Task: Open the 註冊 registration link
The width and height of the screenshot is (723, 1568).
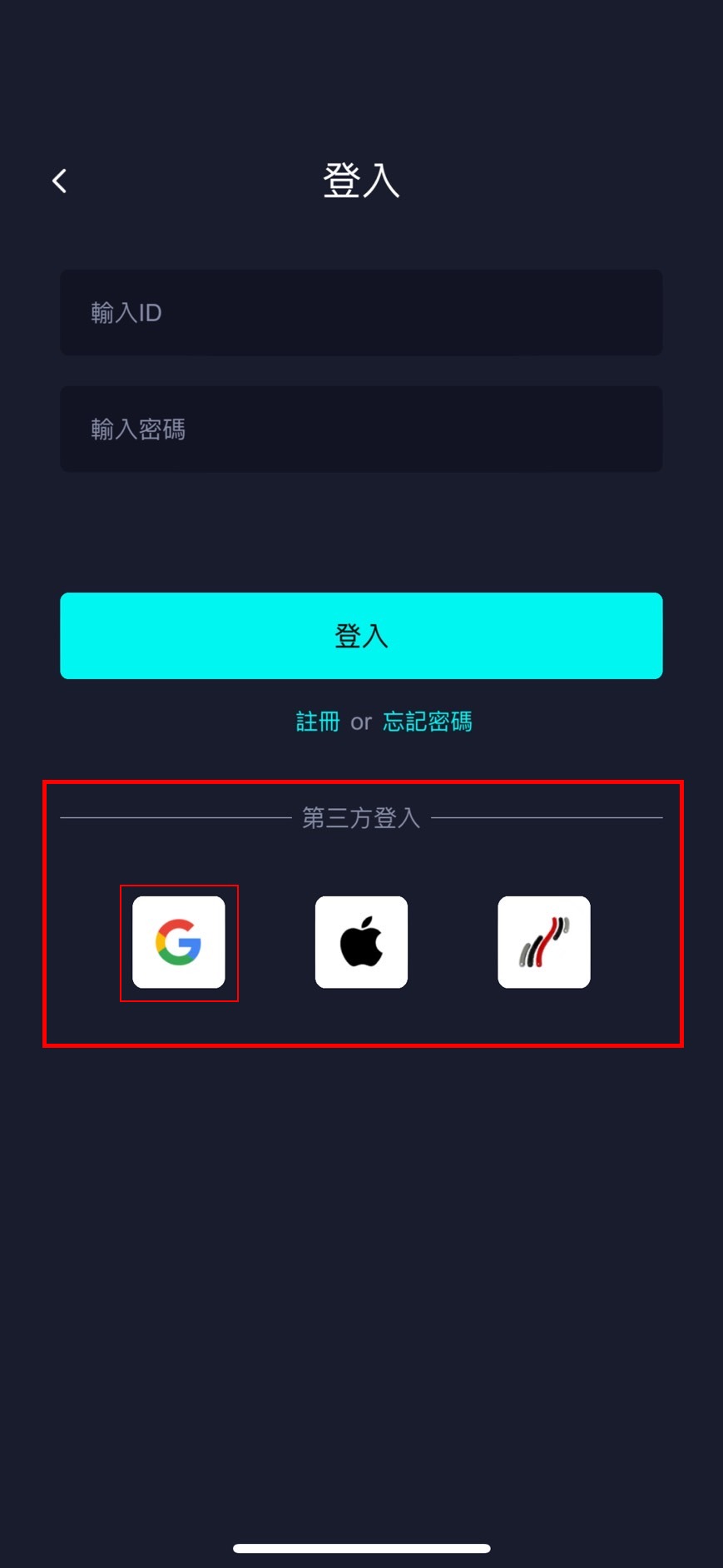Action: tap(318, 722)
